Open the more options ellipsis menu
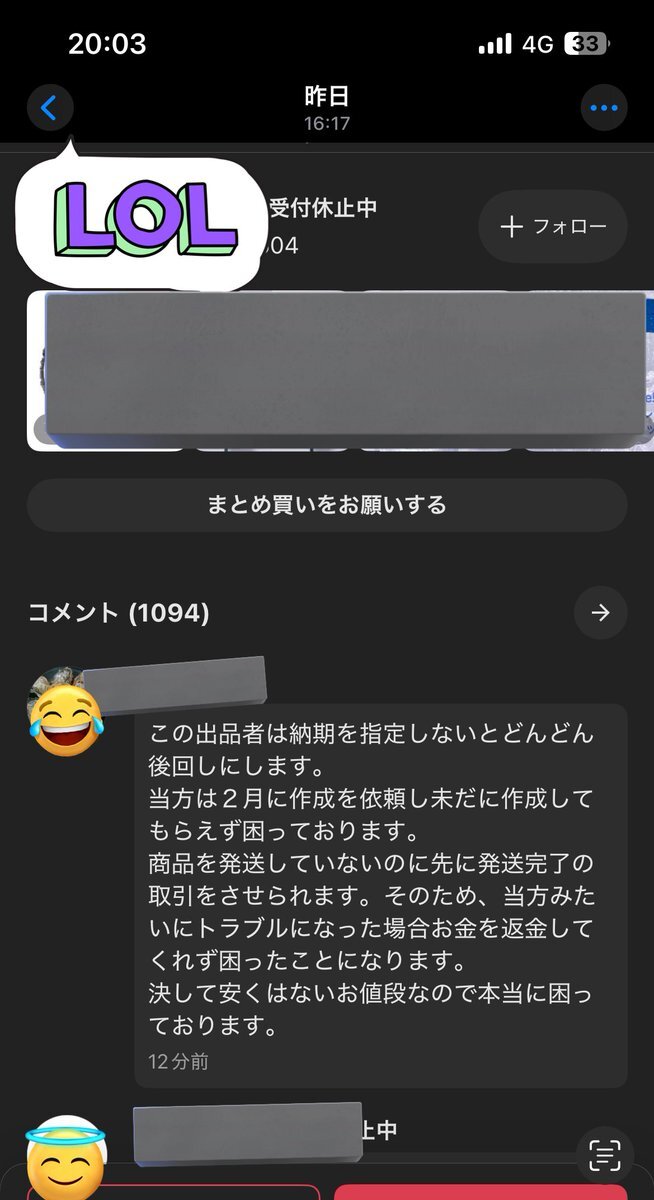This screenshot has width=654, height=1200. point(604,107)
